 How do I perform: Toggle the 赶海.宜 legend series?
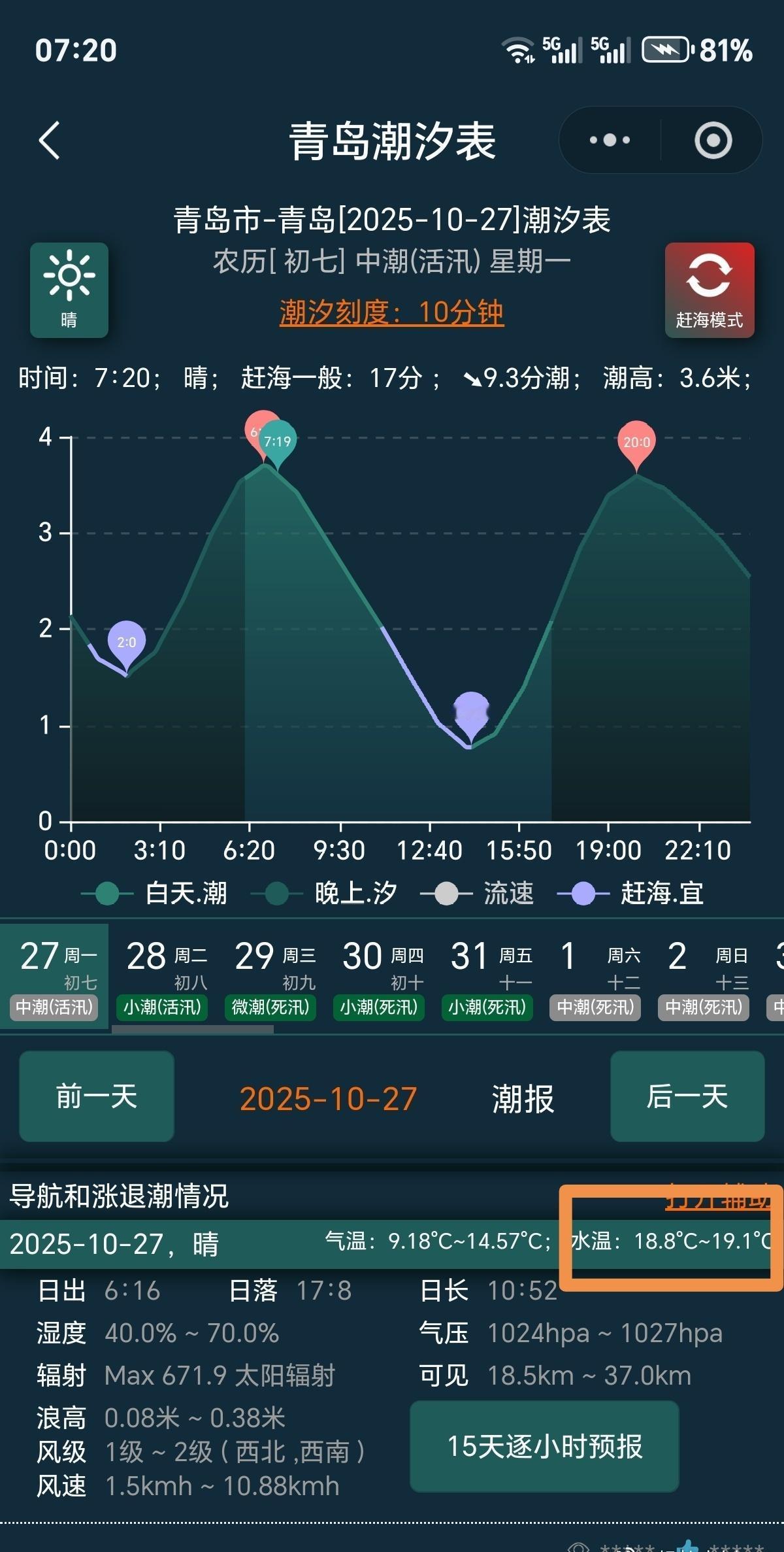tap(630, 893)
